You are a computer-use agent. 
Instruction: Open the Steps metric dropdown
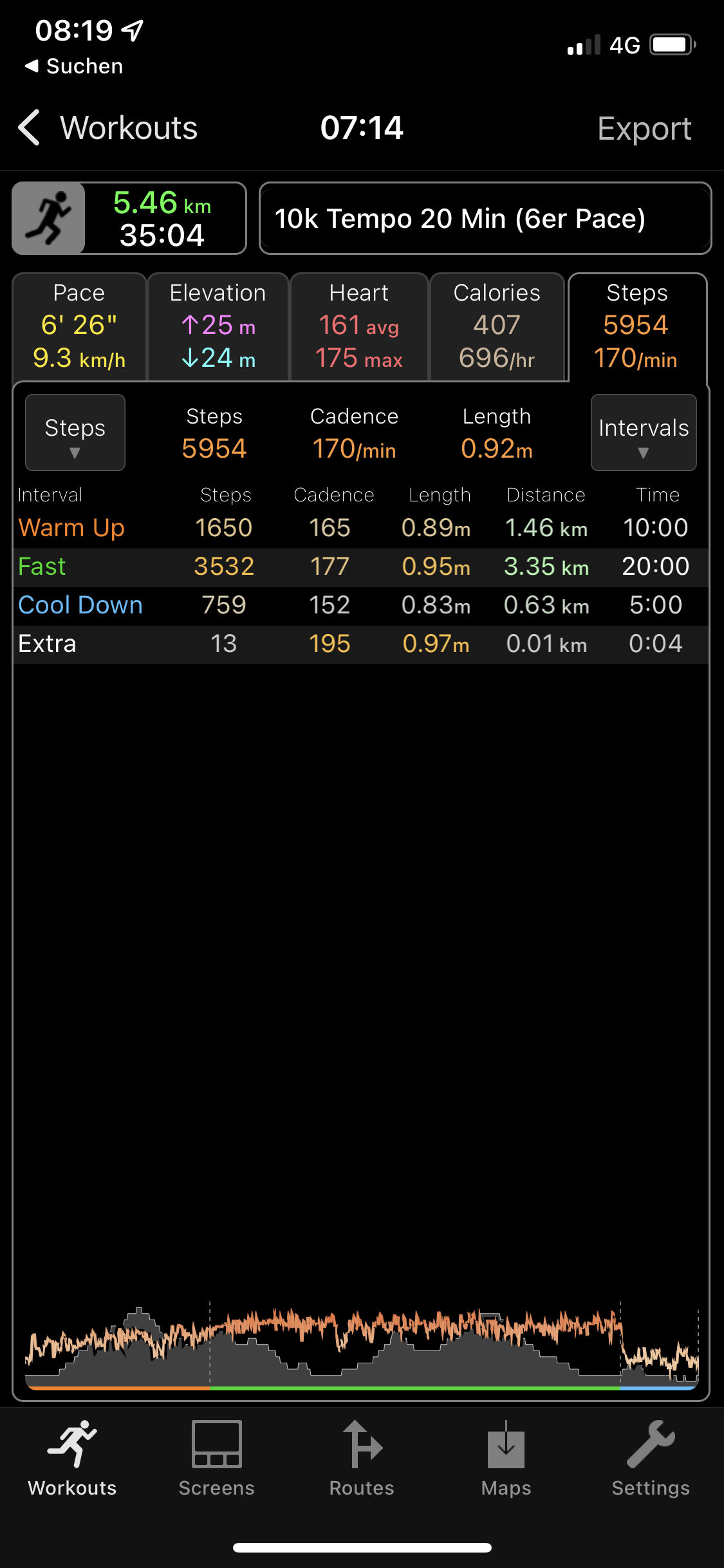coord(75,433)
